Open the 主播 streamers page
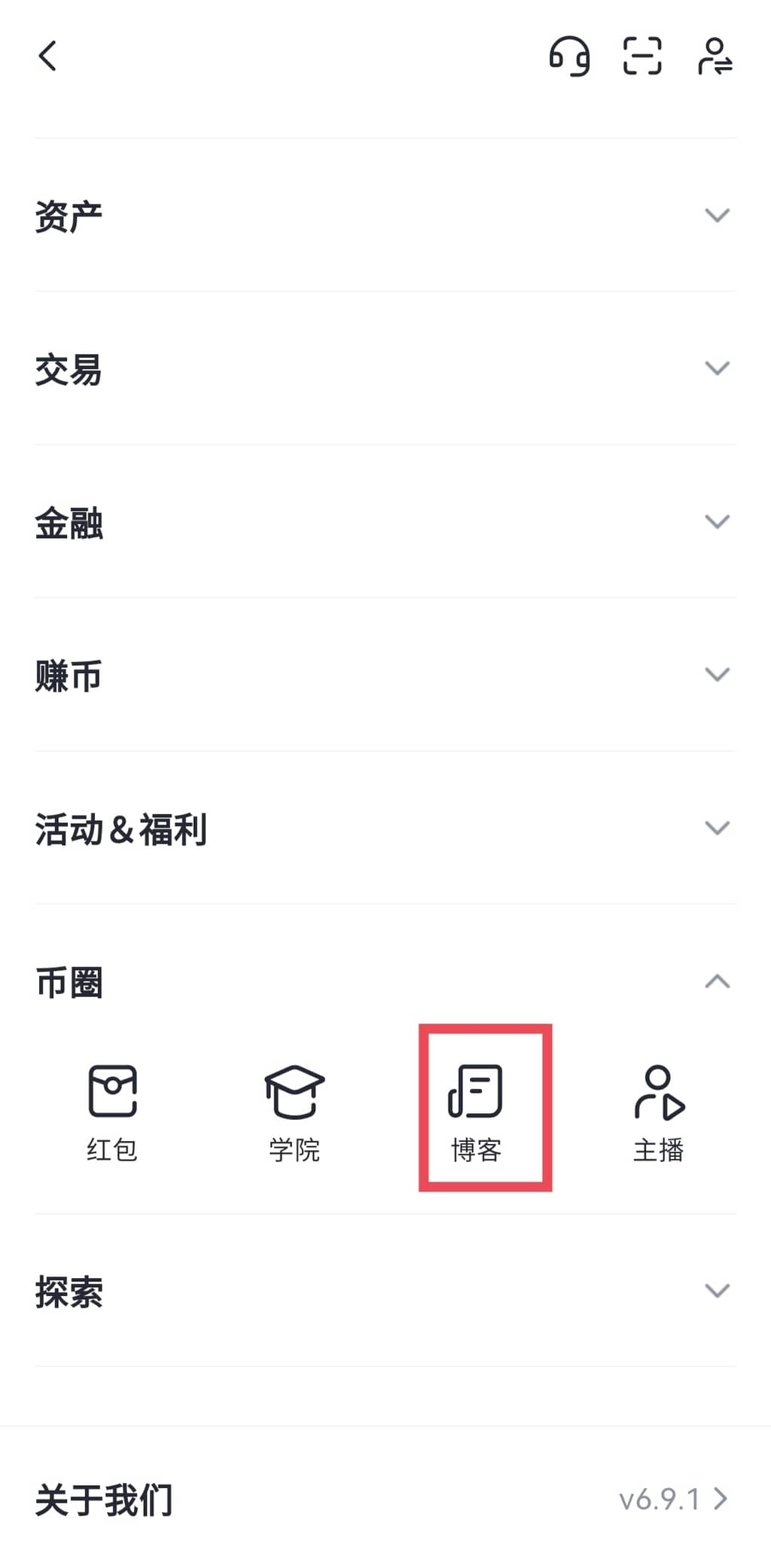This screenshot has width=771, height=1568. tap(659, 1111)
